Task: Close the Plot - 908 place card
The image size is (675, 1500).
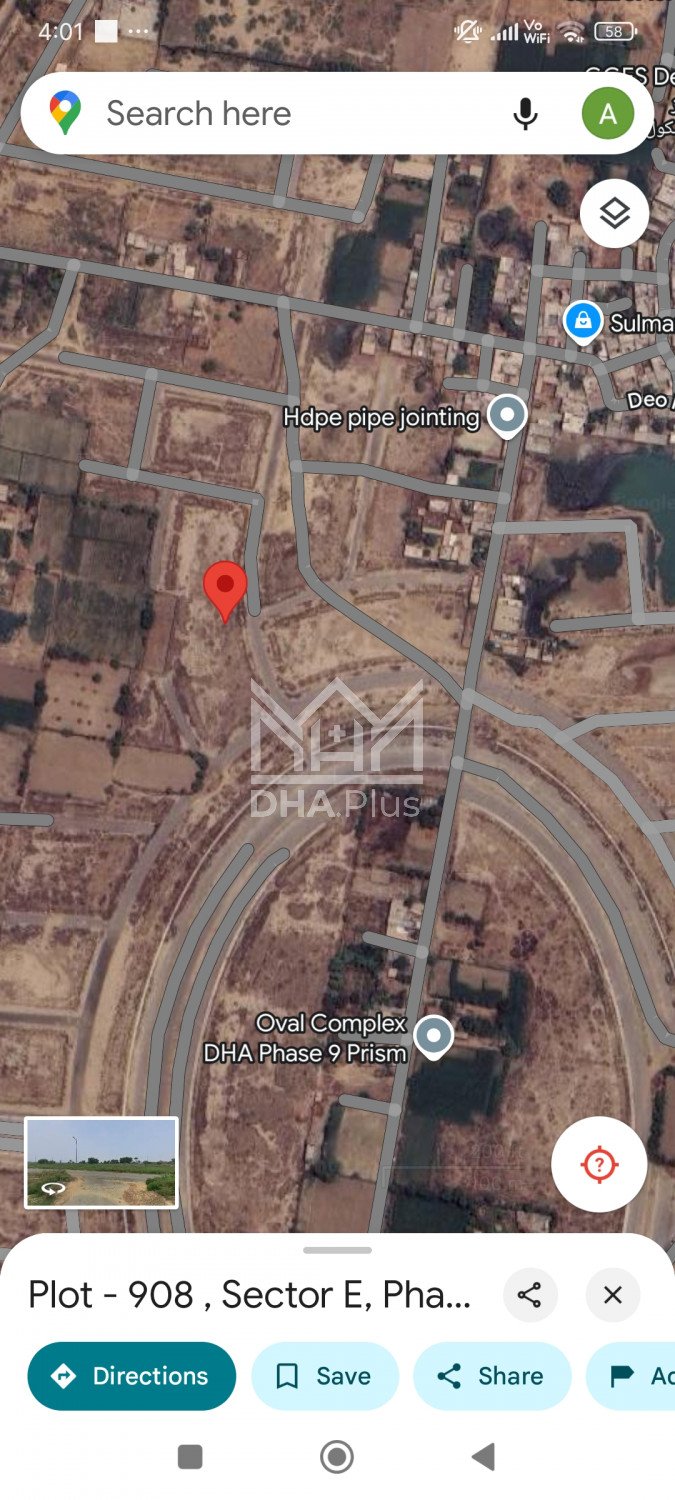Action: pos(613,1295)
